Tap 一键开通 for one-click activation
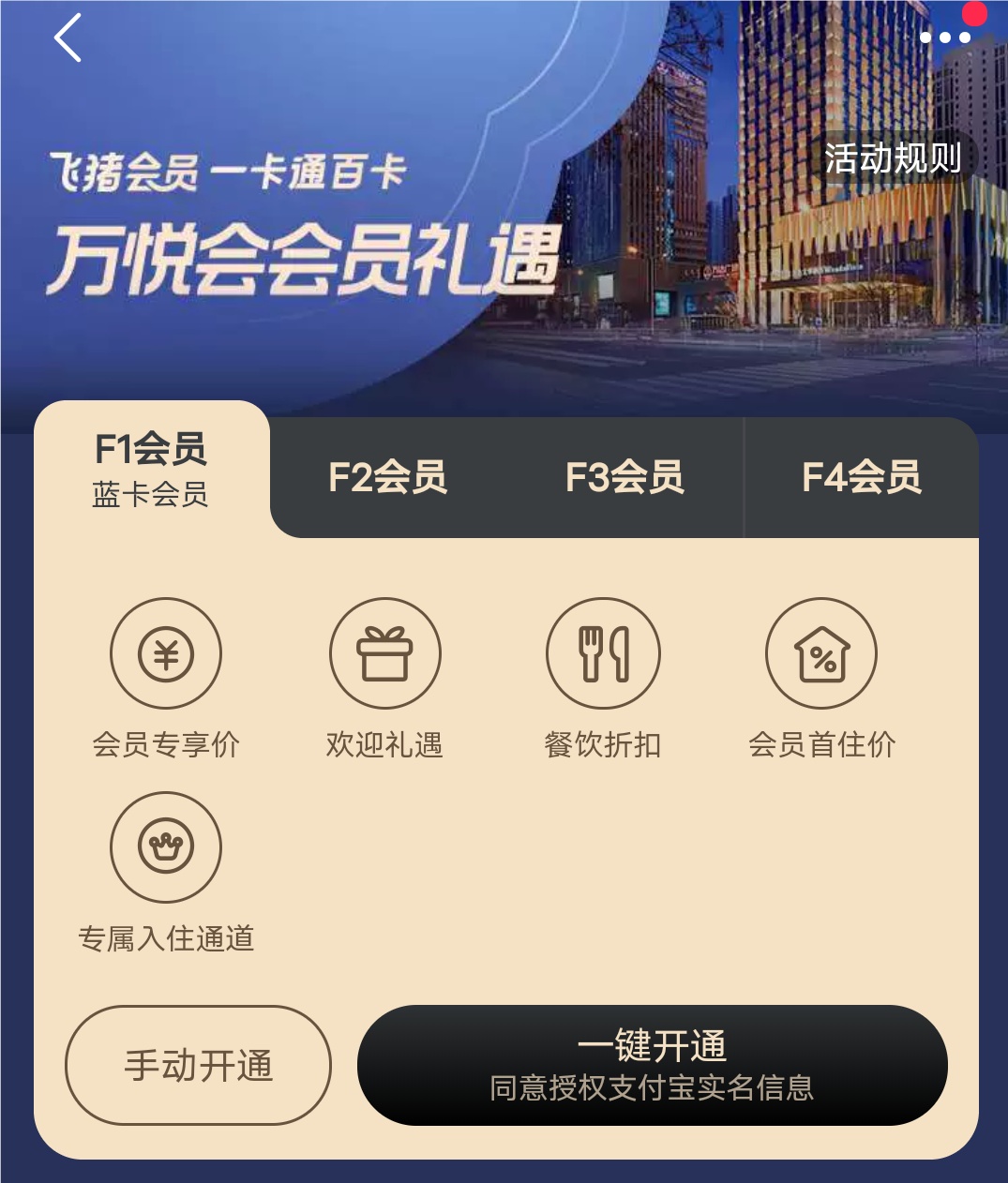 point(652,1065)
